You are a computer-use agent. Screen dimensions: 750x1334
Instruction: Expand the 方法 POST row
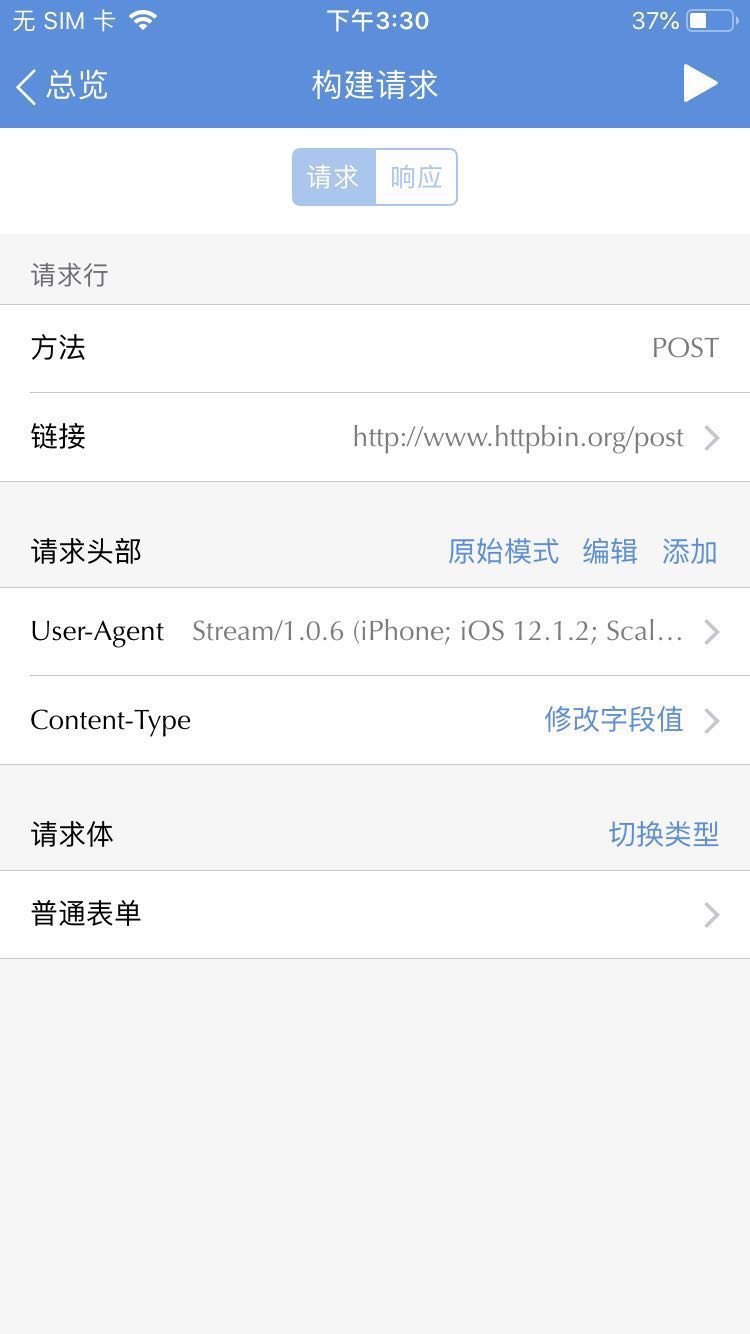[x=375, y=347]
